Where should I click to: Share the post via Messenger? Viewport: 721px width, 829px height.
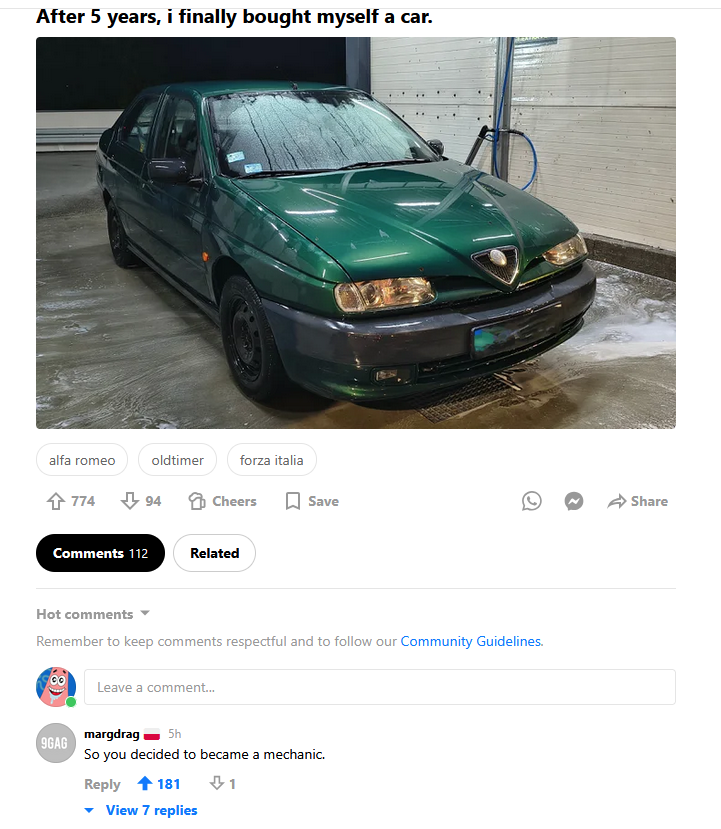574,501
